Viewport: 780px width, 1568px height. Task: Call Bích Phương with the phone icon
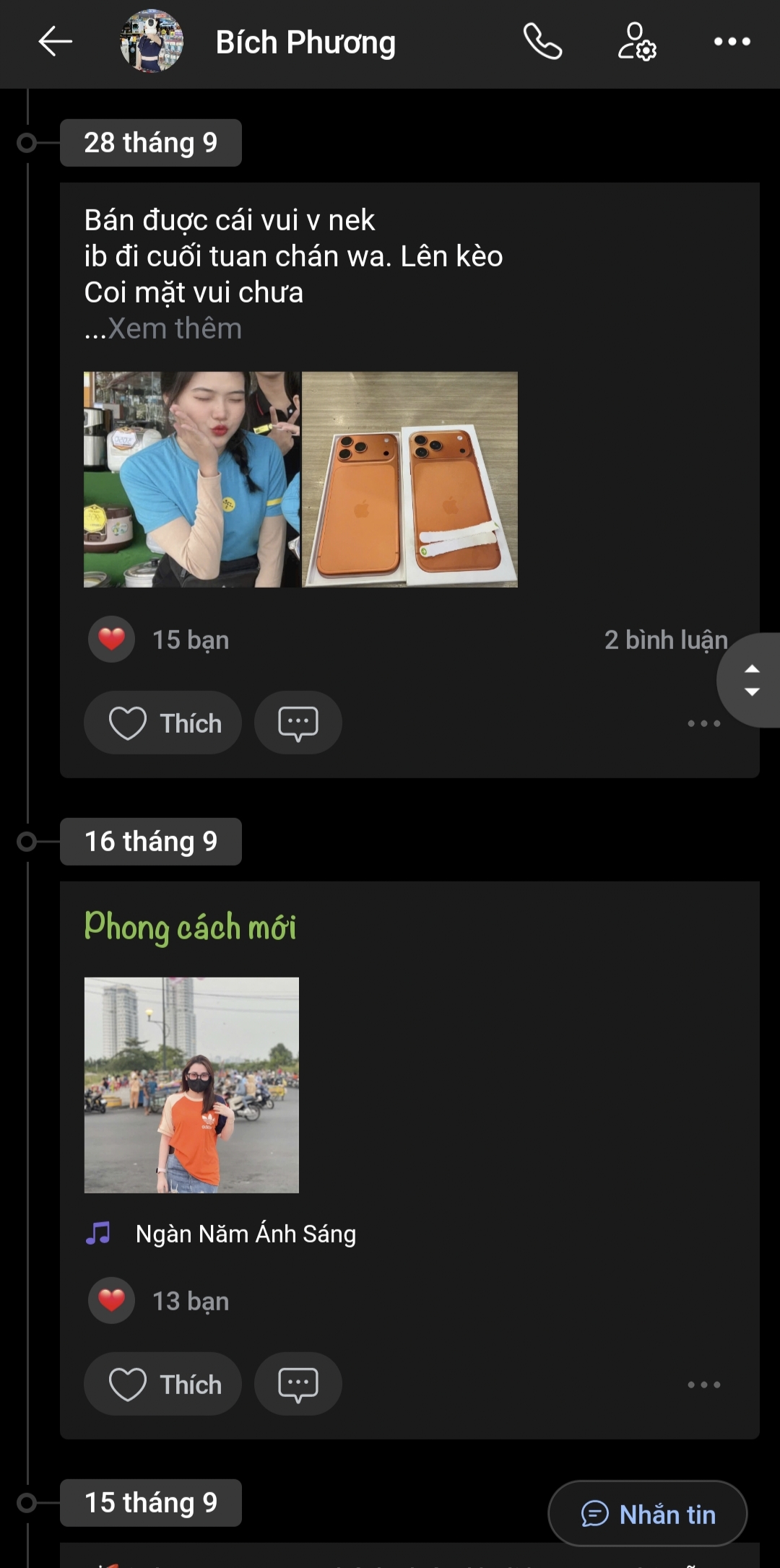point(542,42)
